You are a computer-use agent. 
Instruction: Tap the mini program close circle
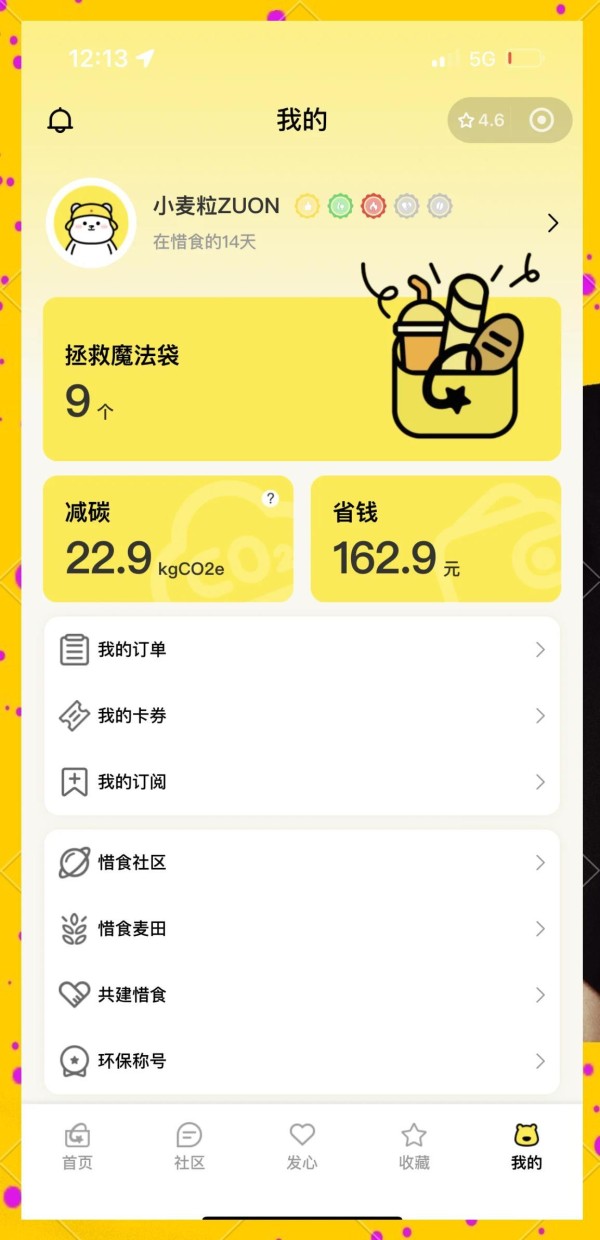point(541,121)
